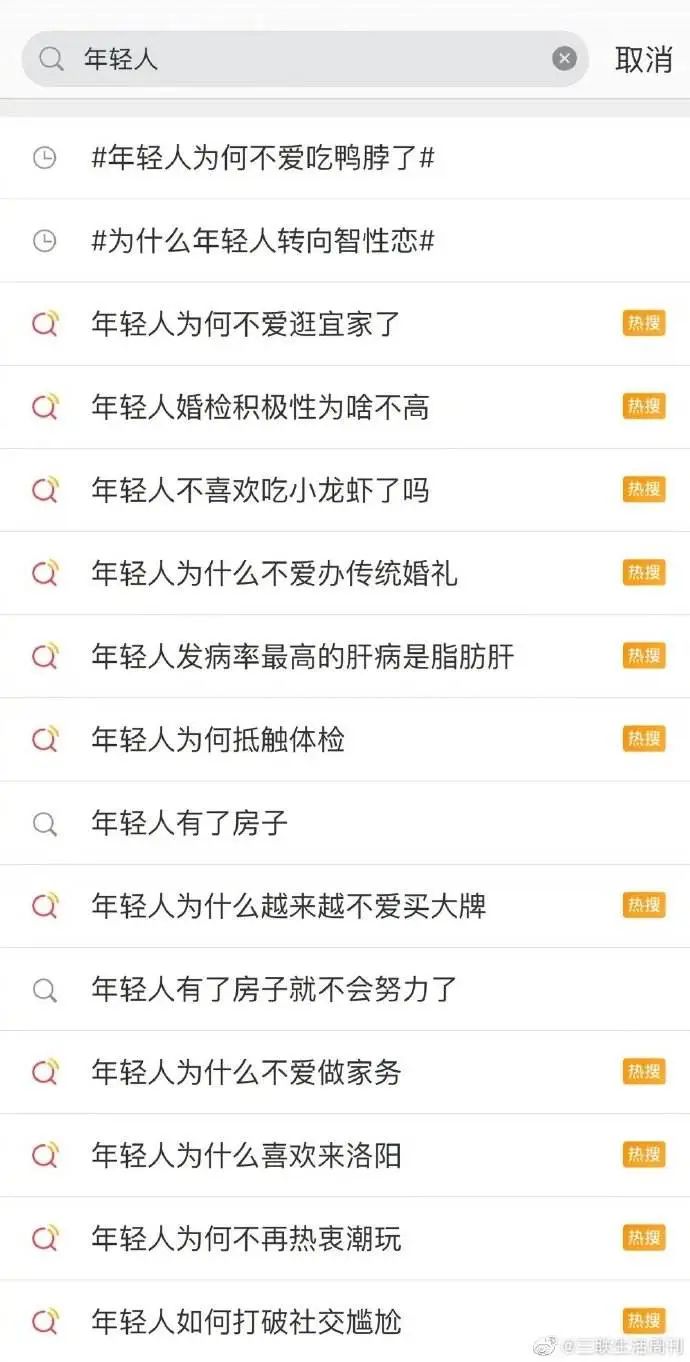Screen dimensions: 690x1362
Task: Open suggestion 年轻人为什么越来越不爱买大牌
Action: click(288, 905)
